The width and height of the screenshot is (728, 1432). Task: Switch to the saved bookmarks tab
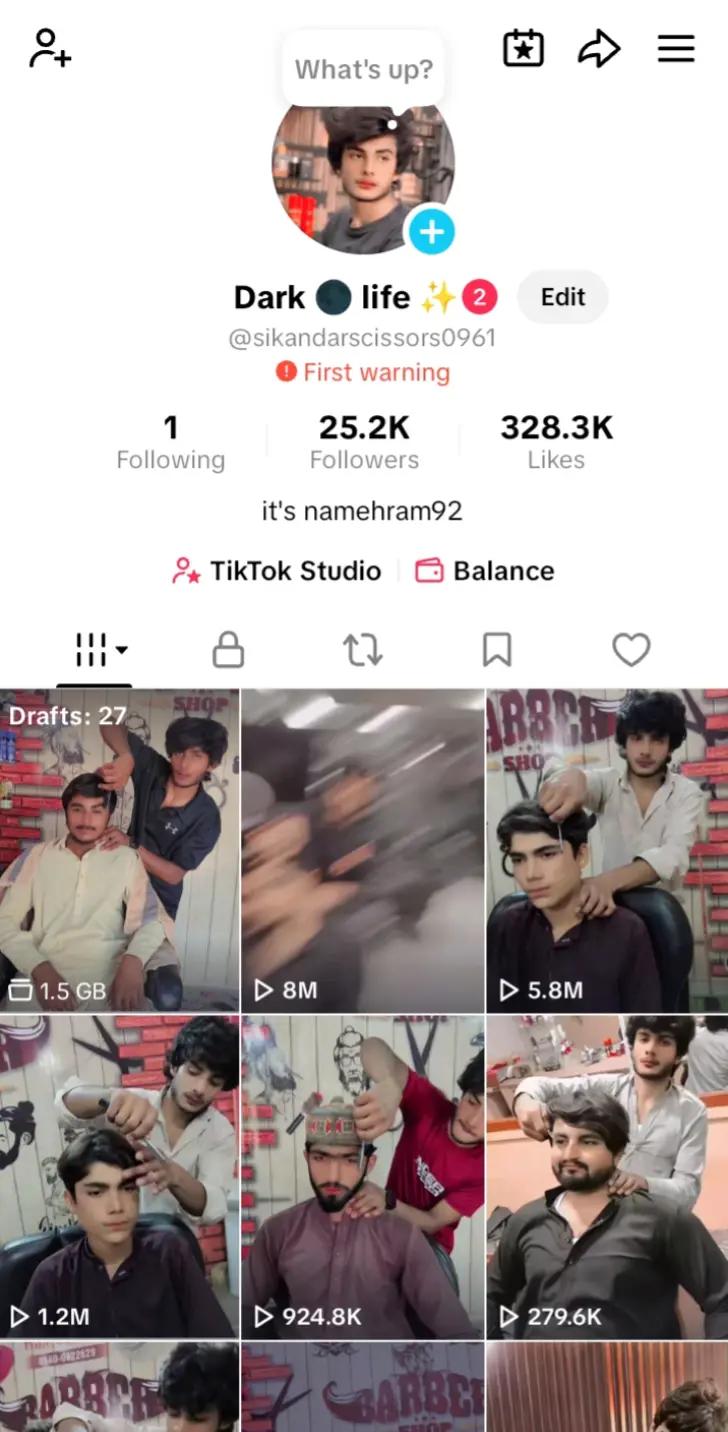[497, 650]
